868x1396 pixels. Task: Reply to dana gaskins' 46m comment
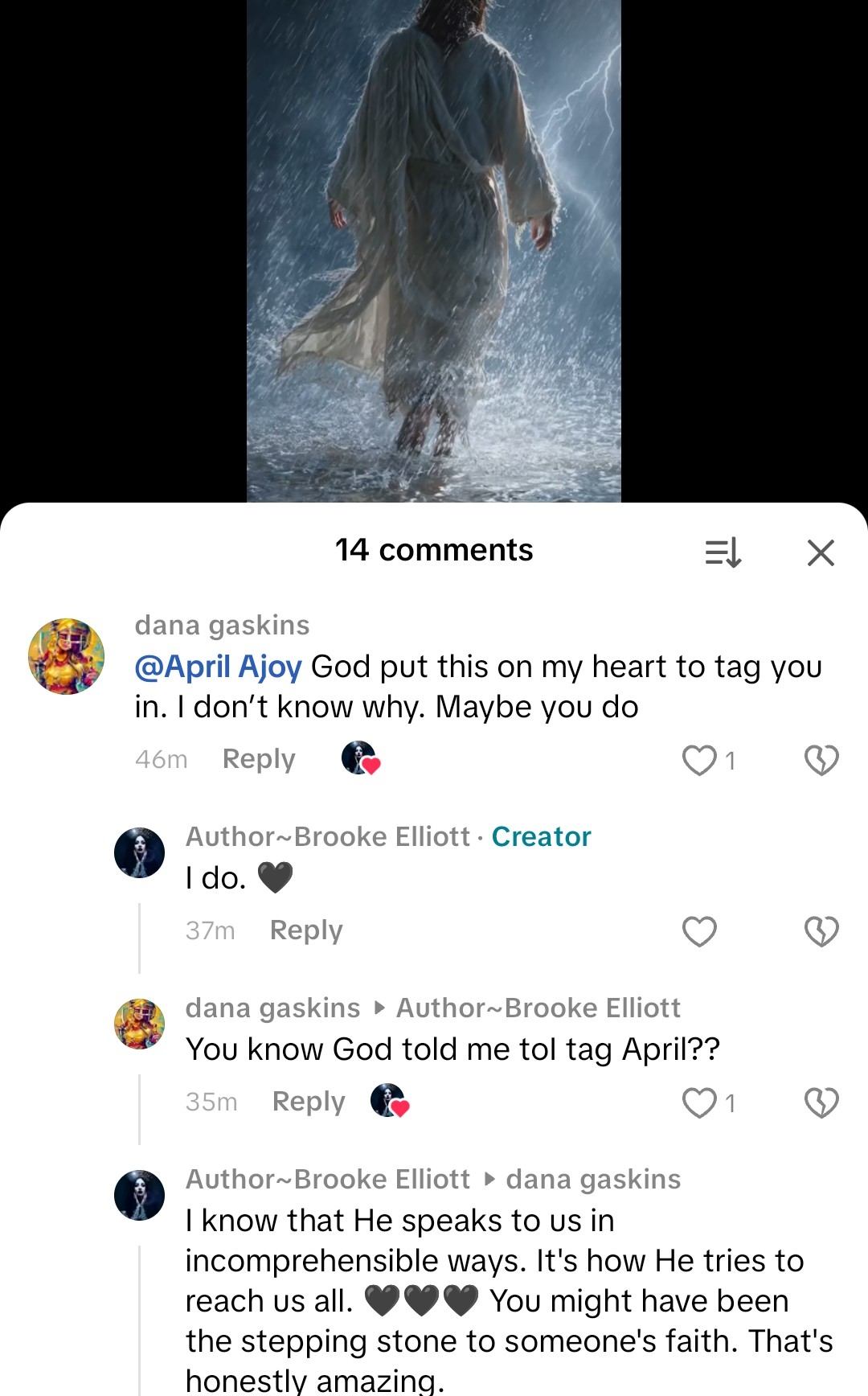click(x=259, y=758)
